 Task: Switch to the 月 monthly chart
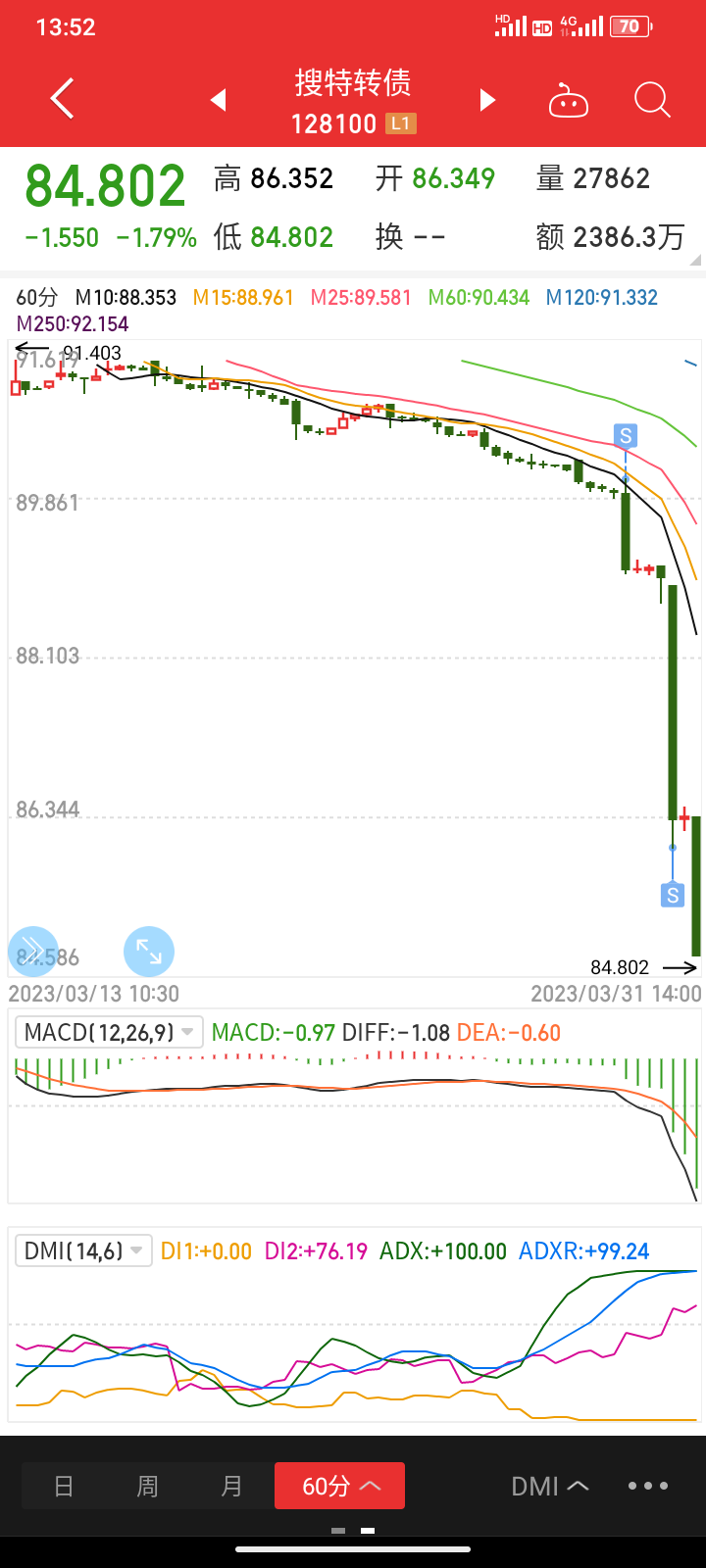(231, 1487)
